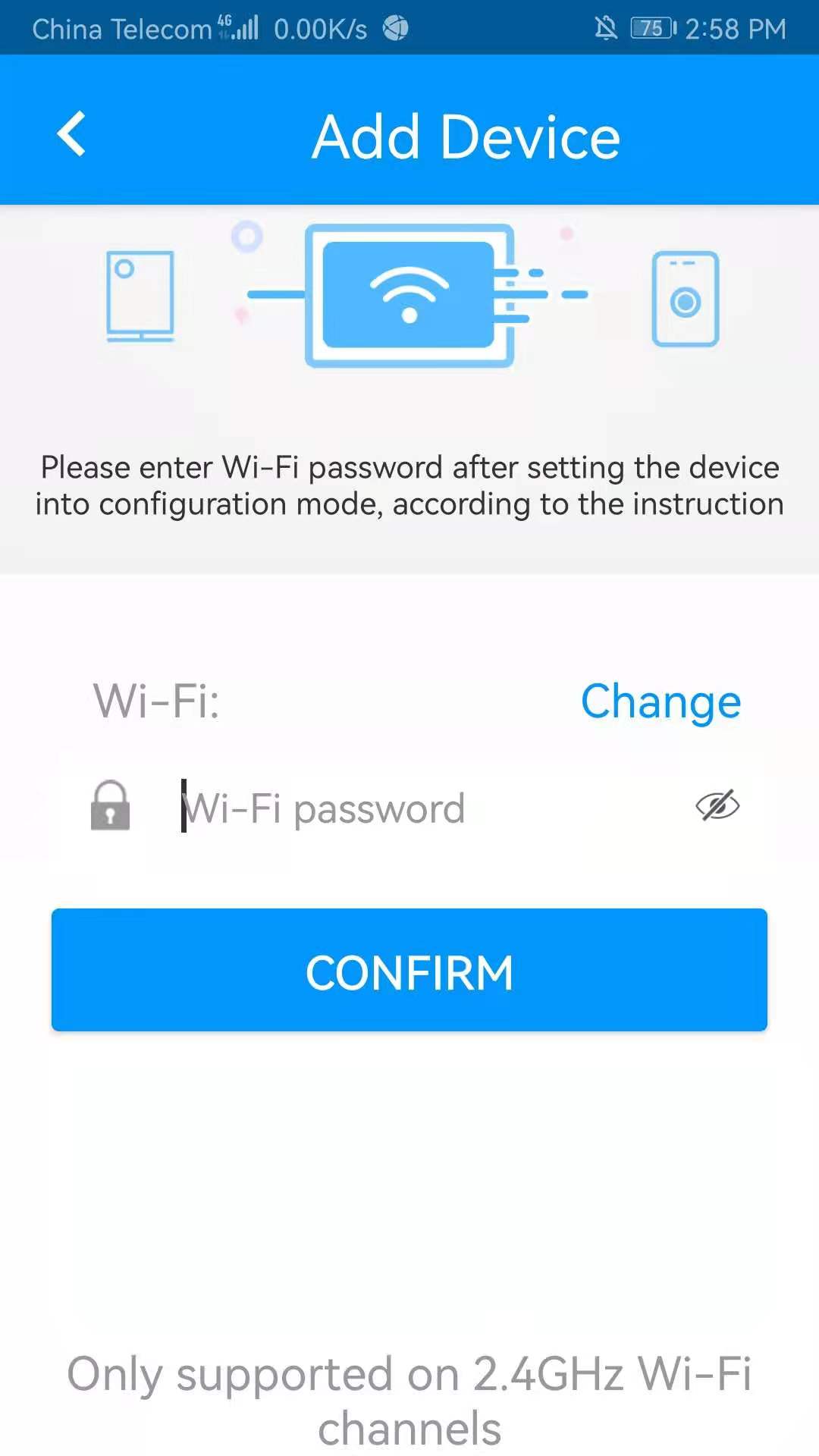Focus the Wi-Fi password field
The width and height of the screenshot is (819, 1456).
tap(425, 808)
